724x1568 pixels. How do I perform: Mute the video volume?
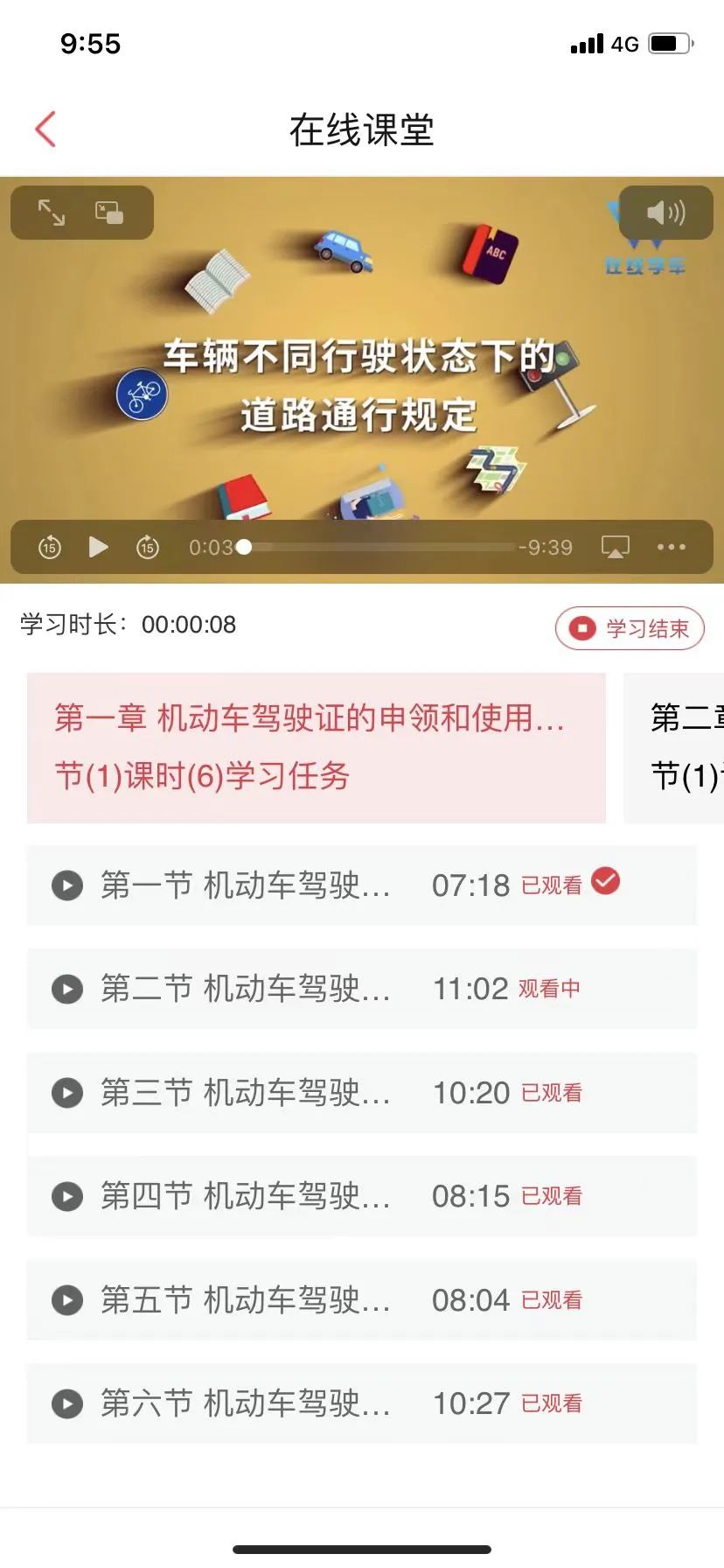(665, 213)
